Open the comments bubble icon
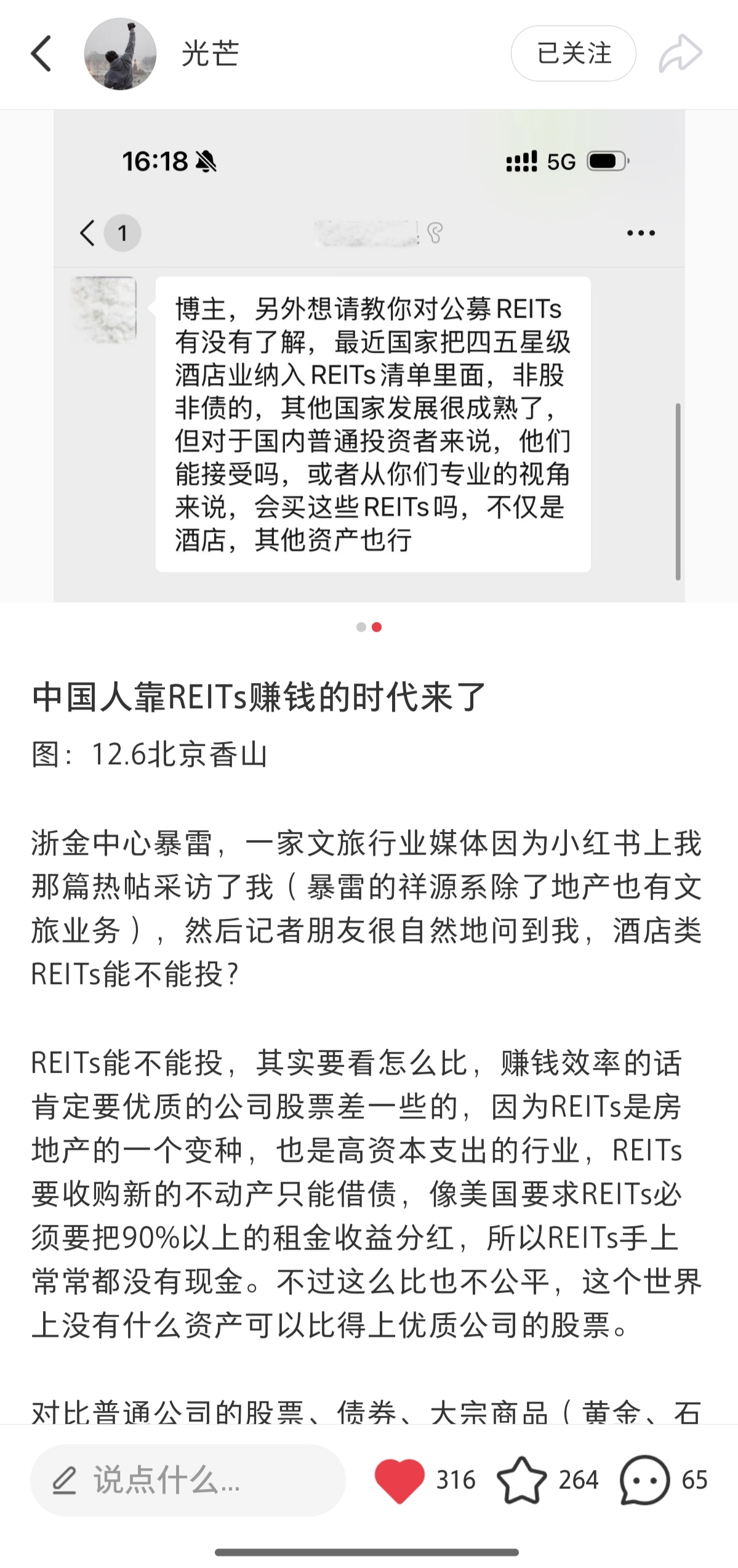738x1568 pixels. pos(644,1480)
